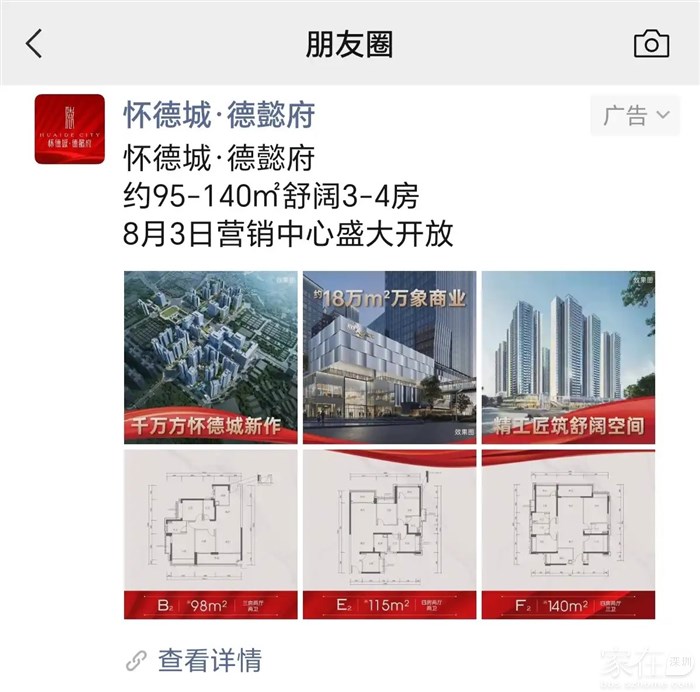This screenshot has height=692, width=700.
Task: View the B2 98m² floor plan
Action: tap(210, 535)
